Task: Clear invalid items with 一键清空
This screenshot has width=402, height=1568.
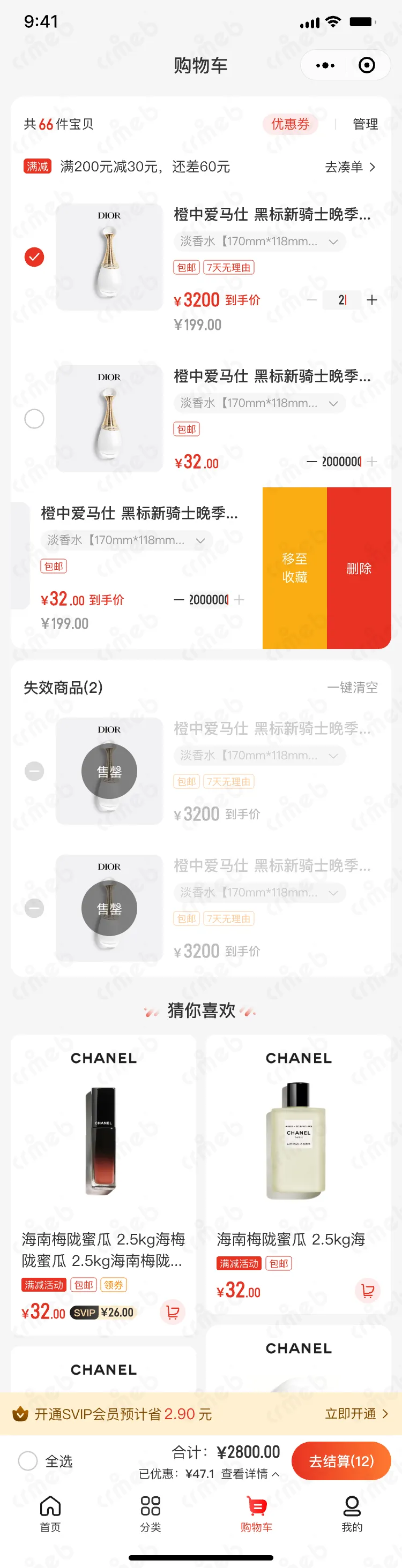Action: [352, 687]
